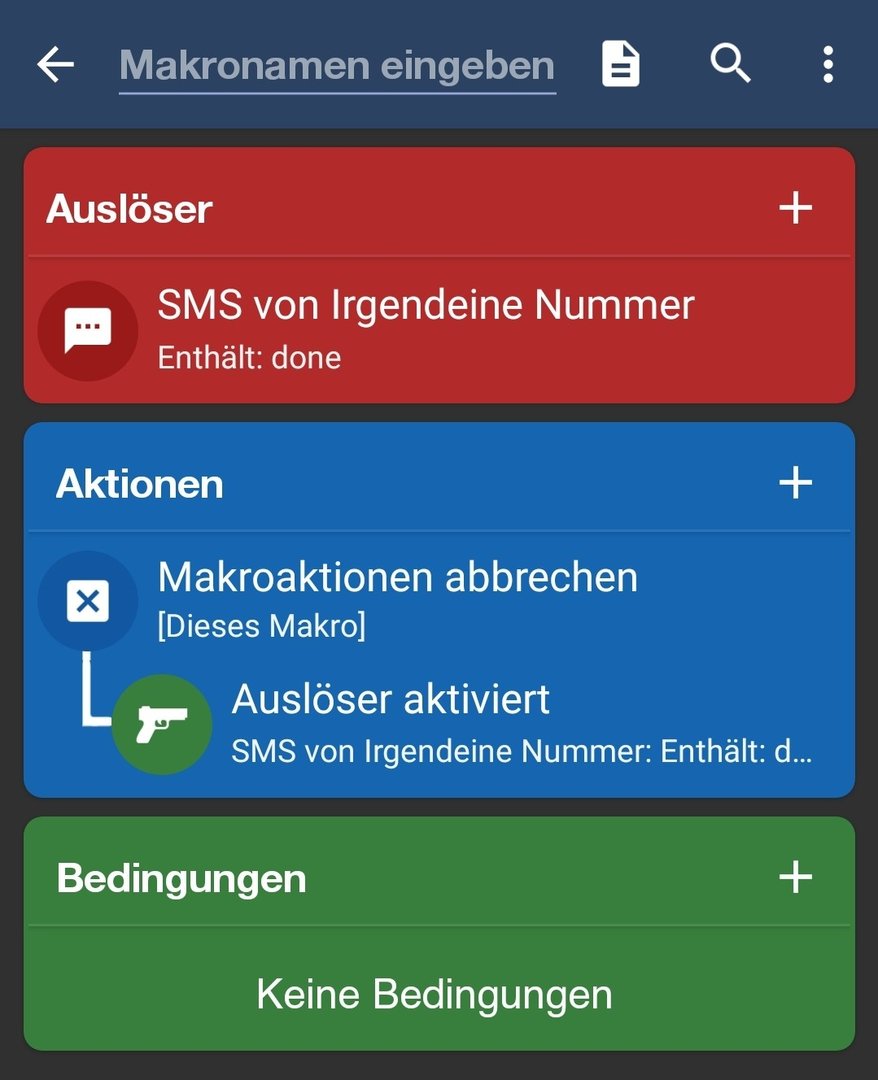Open the SMS von Irgendeine Nummer trigger
Screen dimensions: 878x1080
point(425,327)
